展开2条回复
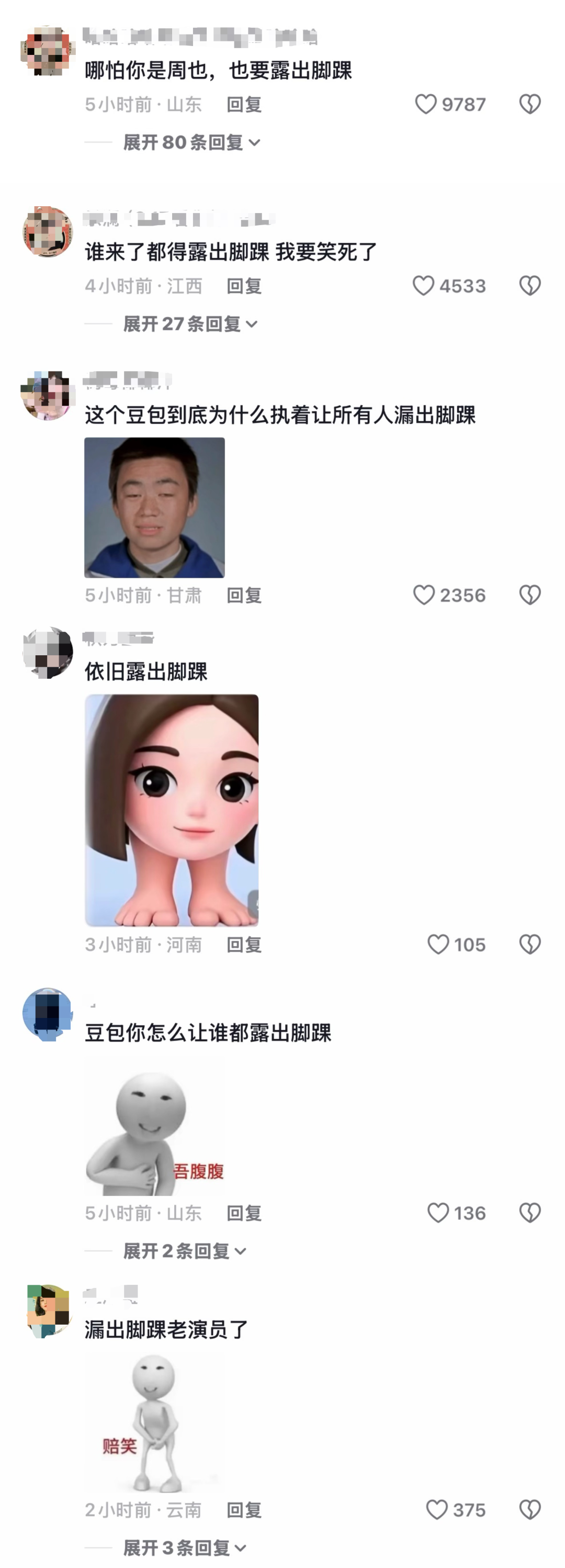This screenshot has height=1568, width=565. (x=185, y=1251)
